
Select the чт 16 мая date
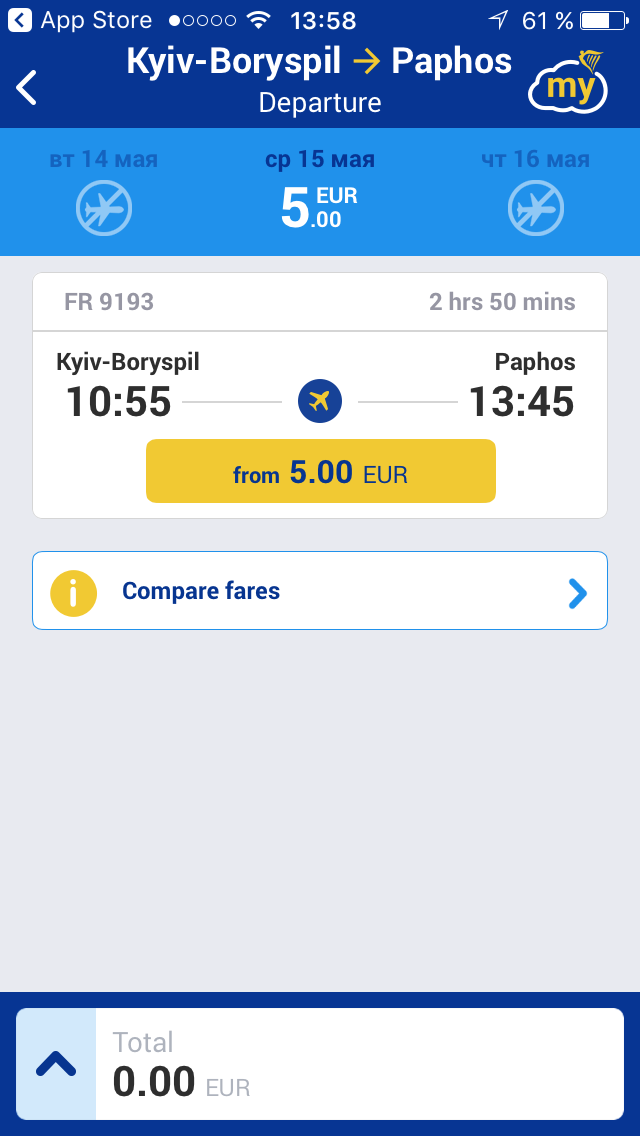point(536,191)
